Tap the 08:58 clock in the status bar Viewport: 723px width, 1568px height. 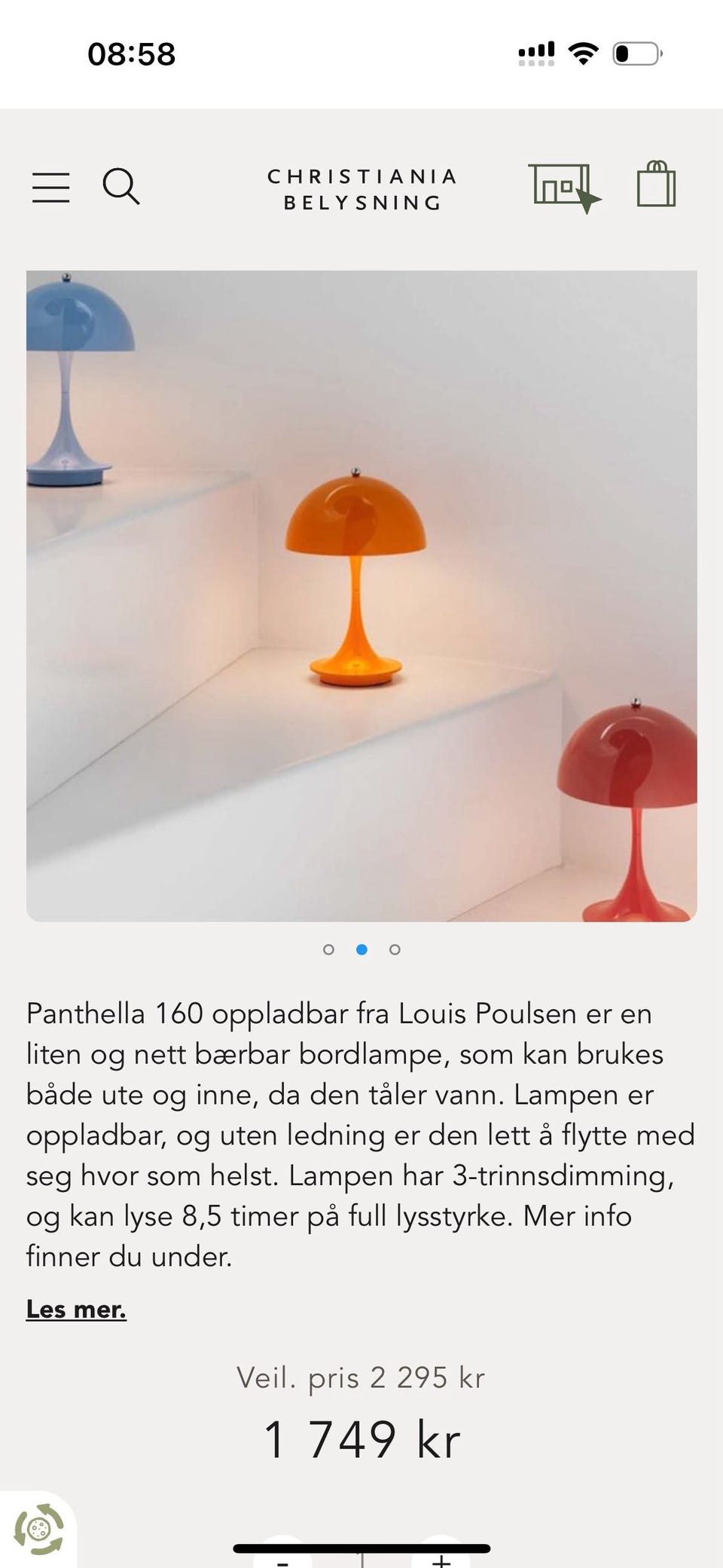[x=131, y=53]
